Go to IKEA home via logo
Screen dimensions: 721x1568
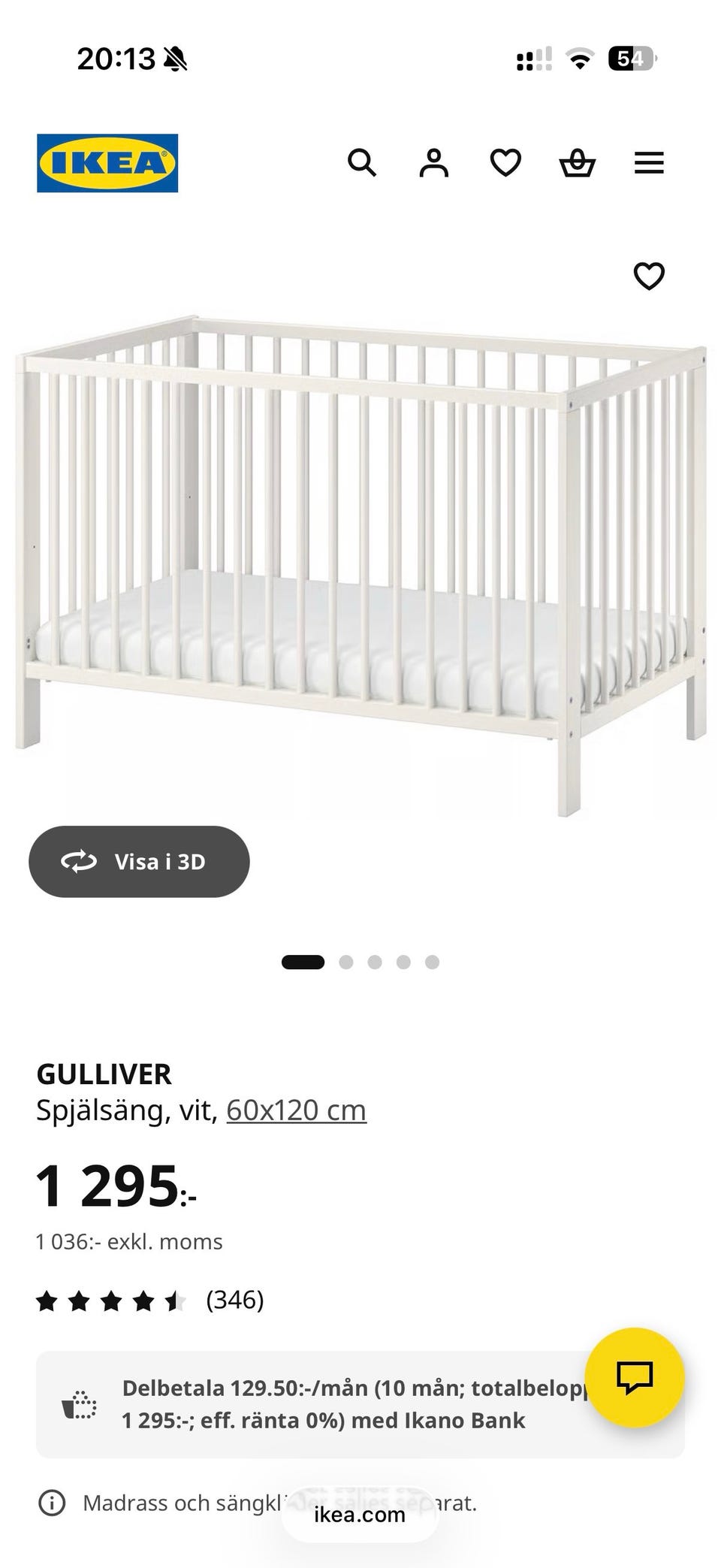107,163
